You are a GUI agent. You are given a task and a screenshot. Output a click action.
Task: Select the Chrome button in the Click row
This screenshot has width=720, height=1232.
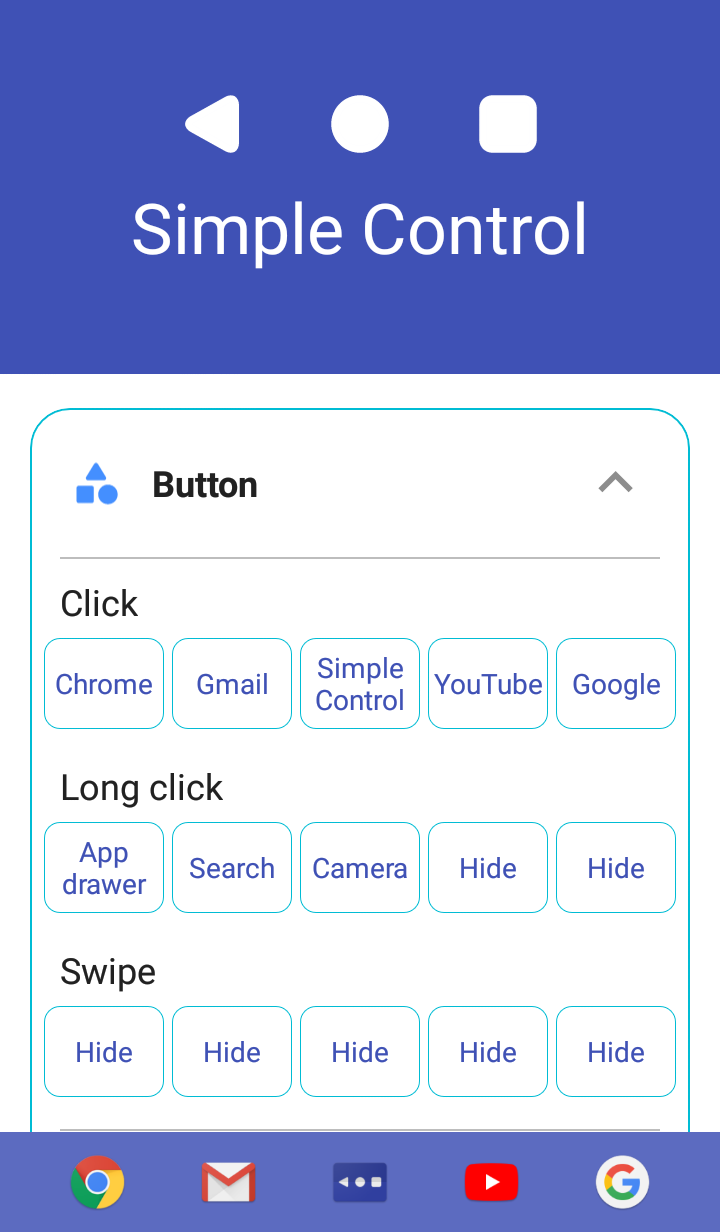click(104, 684)
